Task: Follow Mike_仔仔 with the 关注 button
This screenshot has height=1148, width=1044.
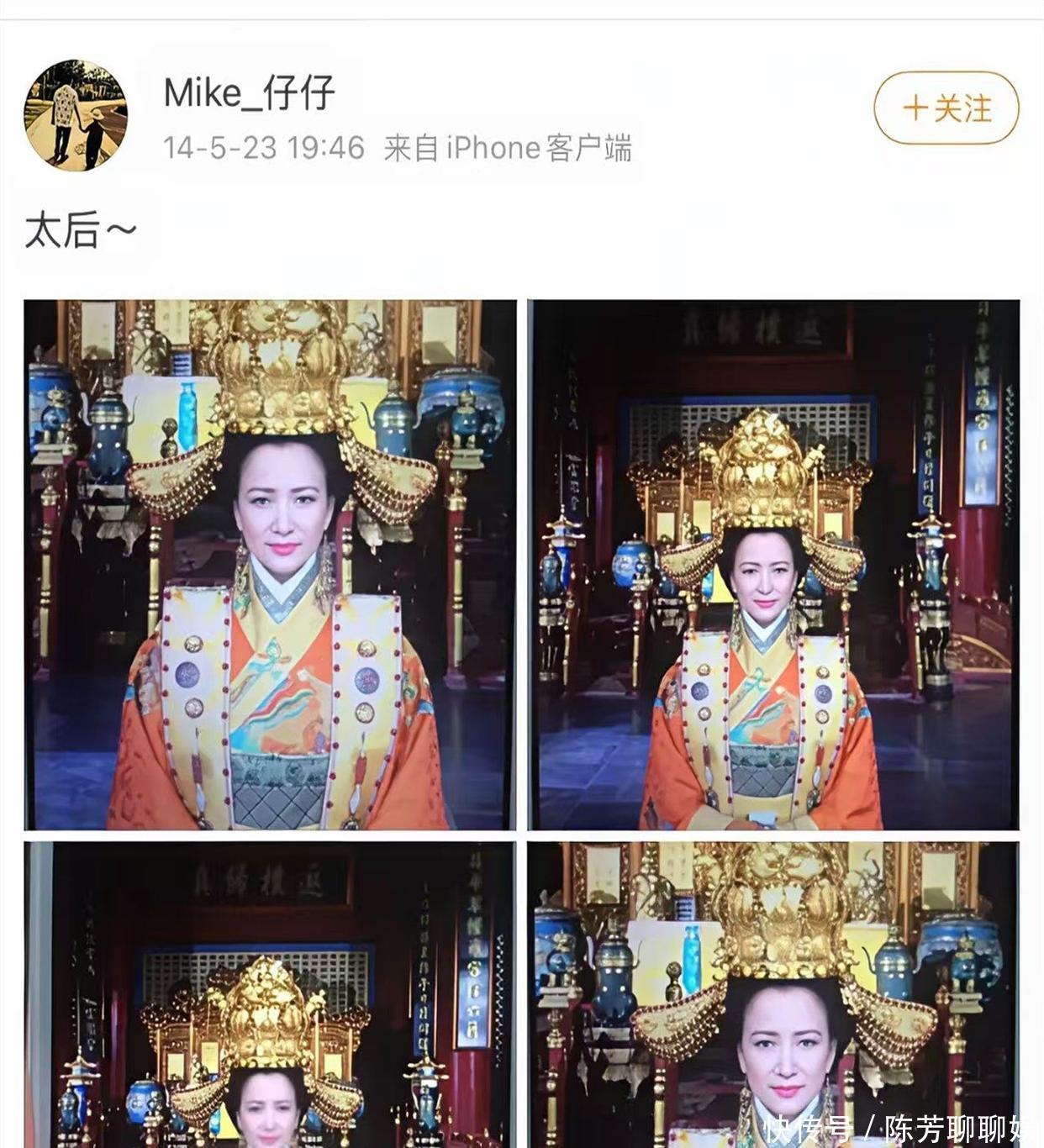Action: point(946,108)
